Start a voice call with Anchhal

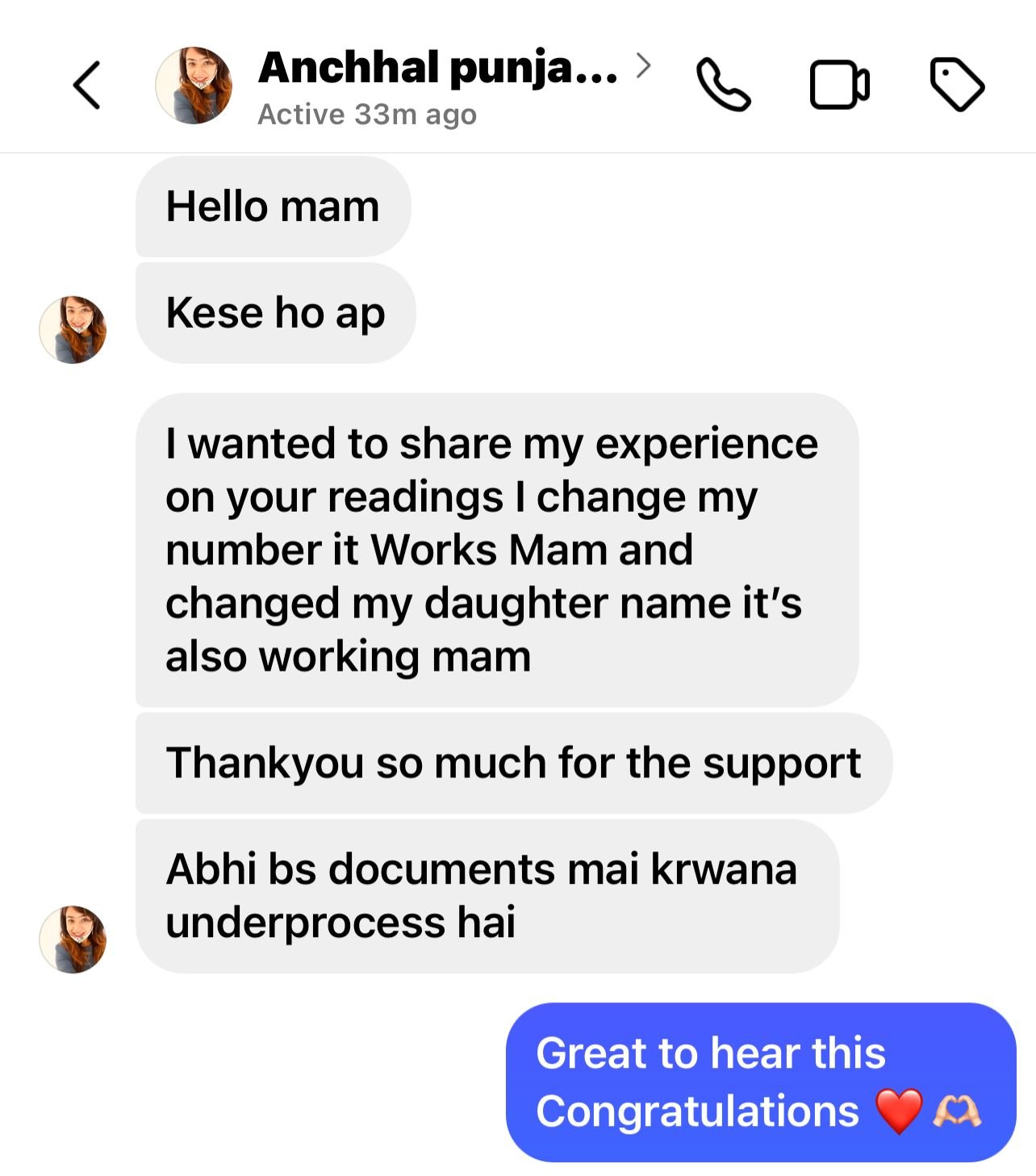pyautogui.click(x=723, y=85)
